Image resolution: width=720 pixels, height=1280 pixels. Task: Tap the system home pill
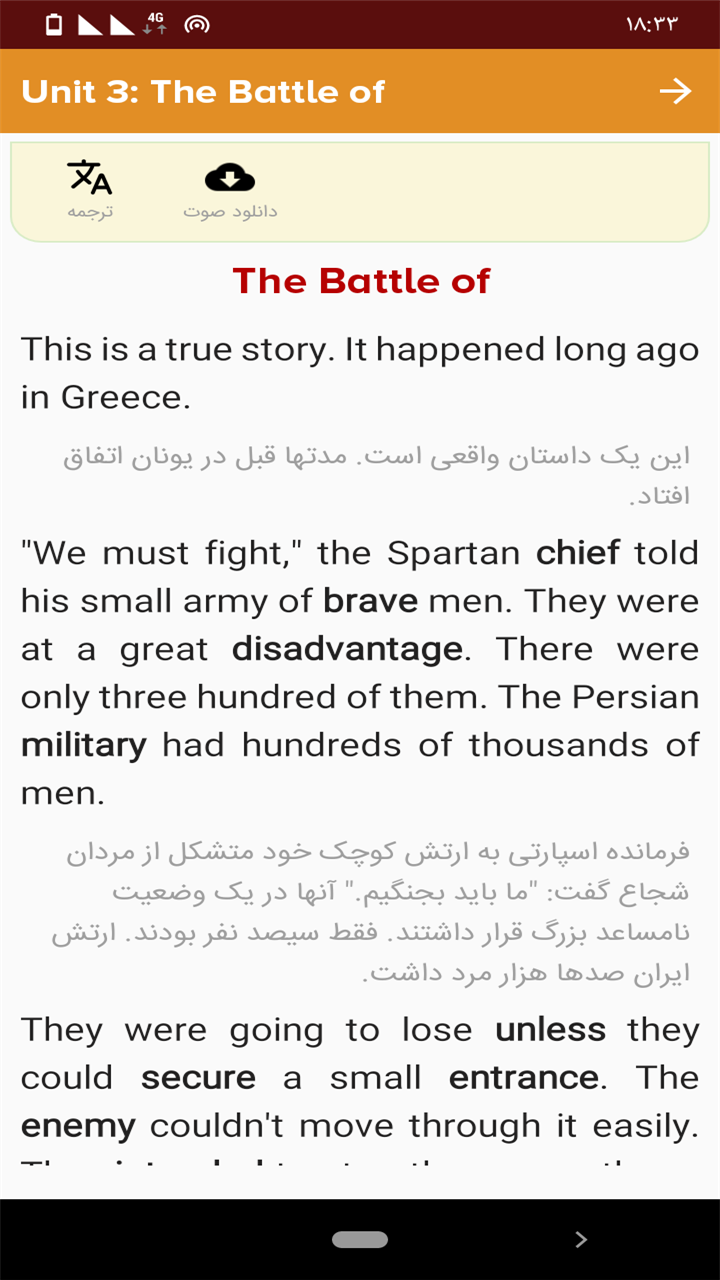(360, 1240)
